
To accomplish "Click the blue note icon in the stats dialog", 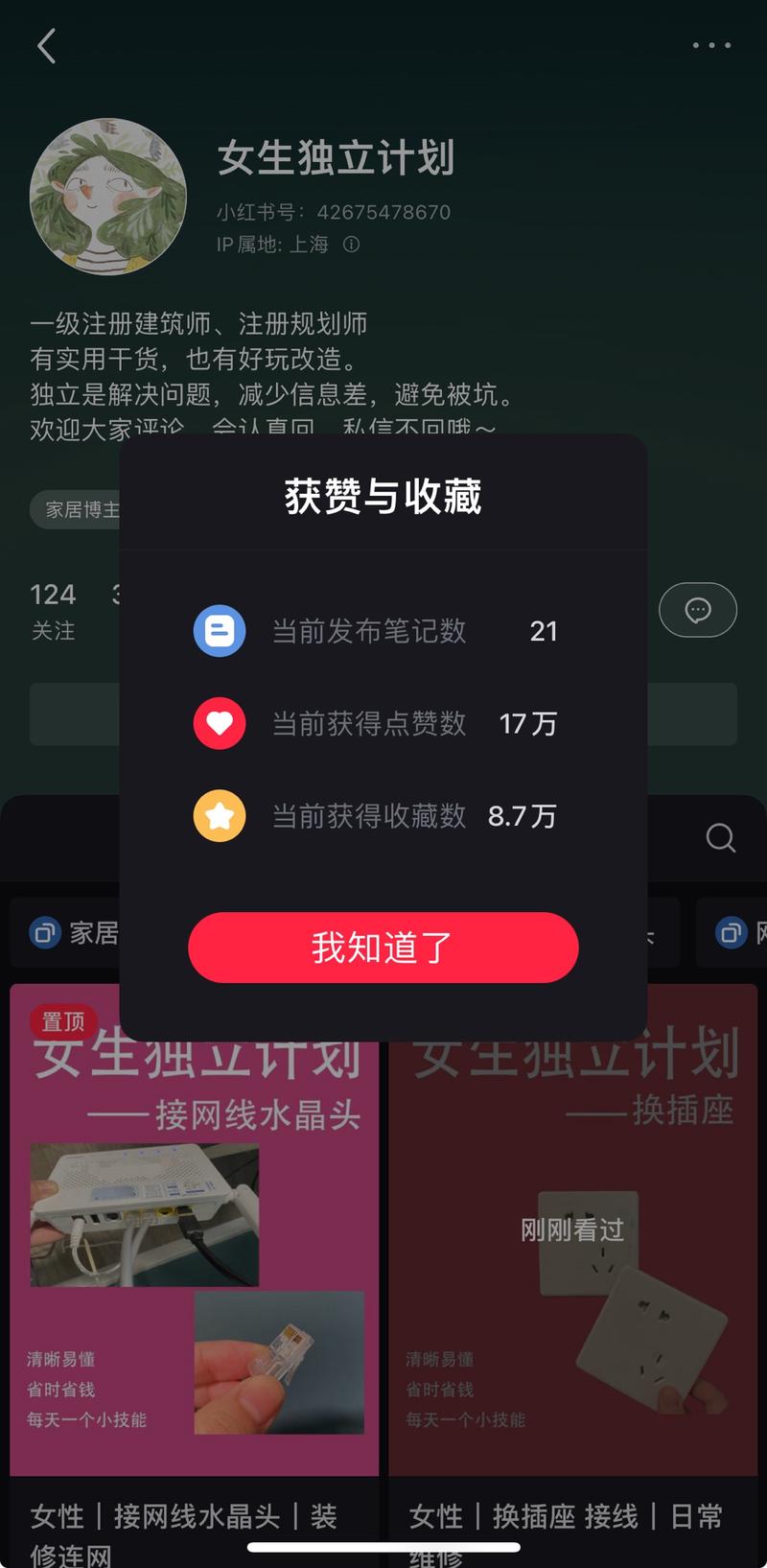I will (x=220, y=631).
